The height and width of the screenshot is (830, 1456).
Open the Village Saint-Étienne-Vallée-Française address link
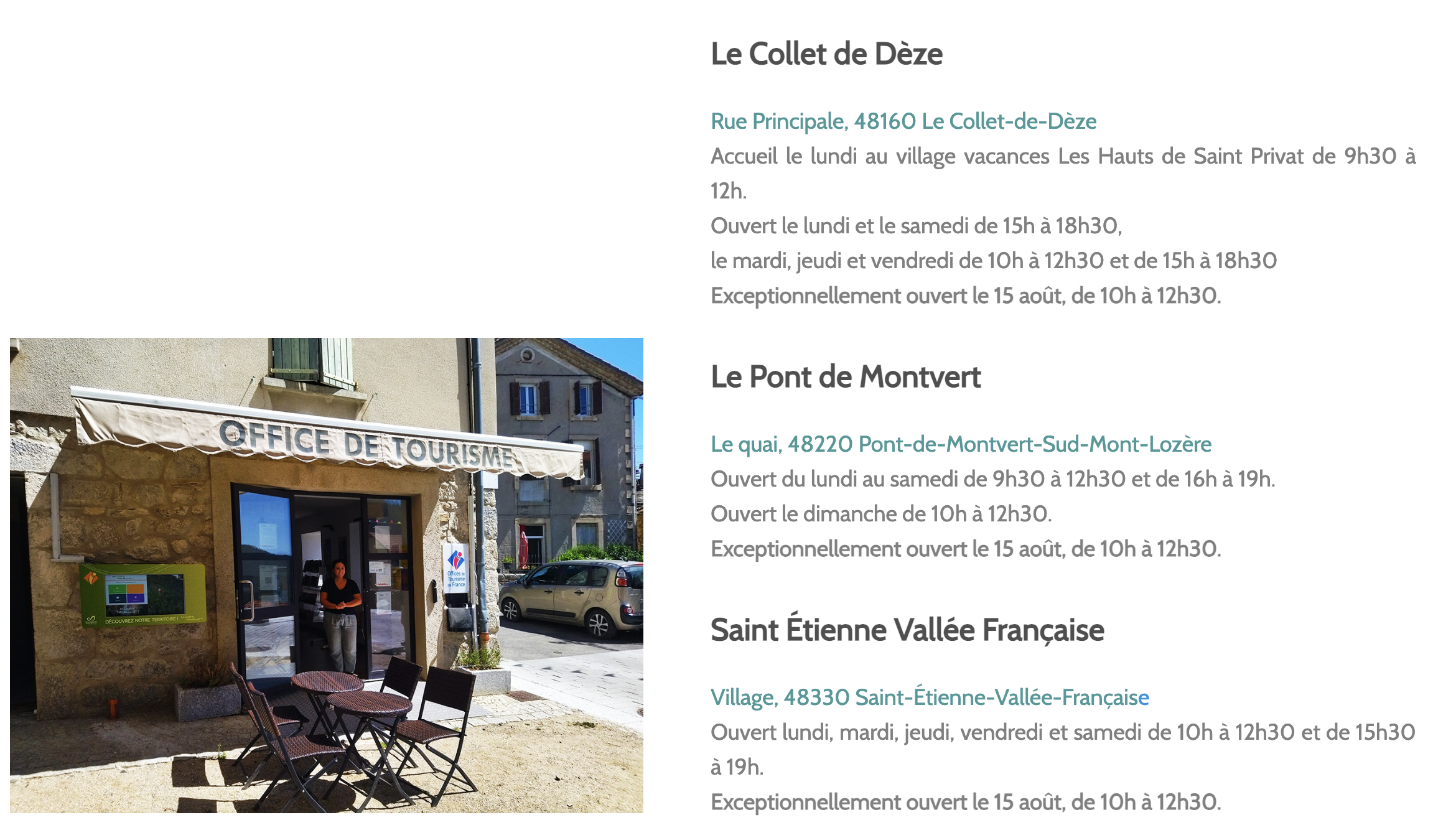[929, 697]
